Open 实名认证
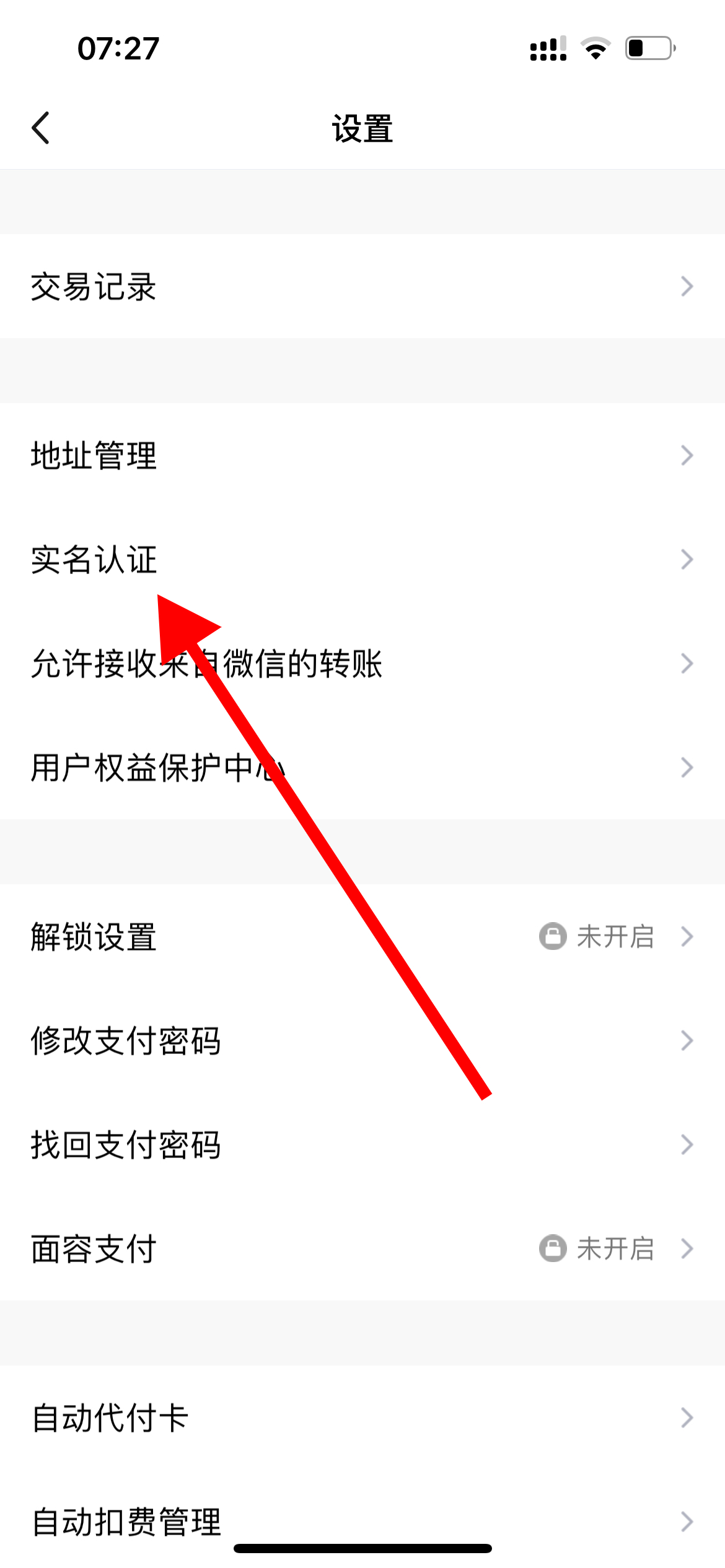Screen dimensions: 725x1568 coord(362,559)
